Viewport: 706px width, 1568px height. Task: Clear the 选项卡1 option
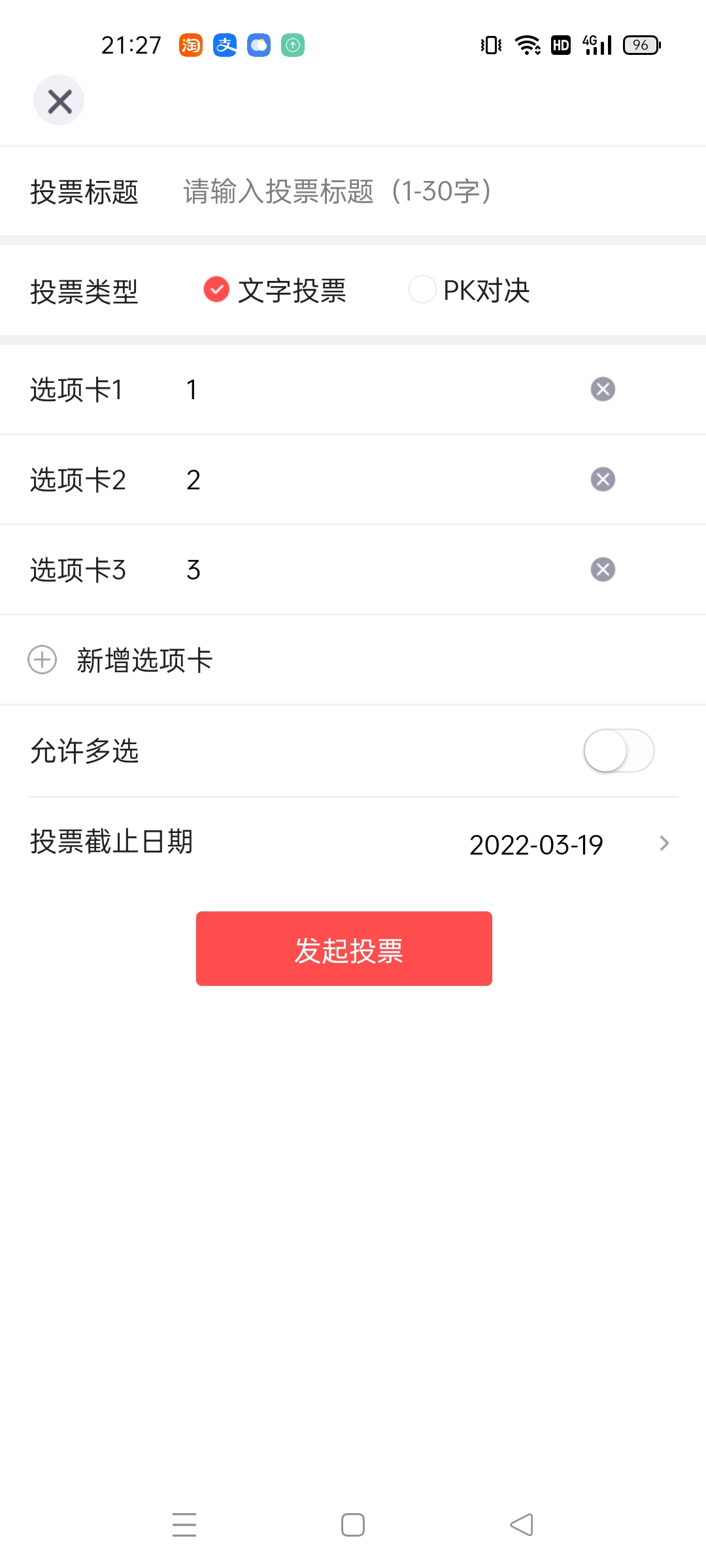(603, 389)
